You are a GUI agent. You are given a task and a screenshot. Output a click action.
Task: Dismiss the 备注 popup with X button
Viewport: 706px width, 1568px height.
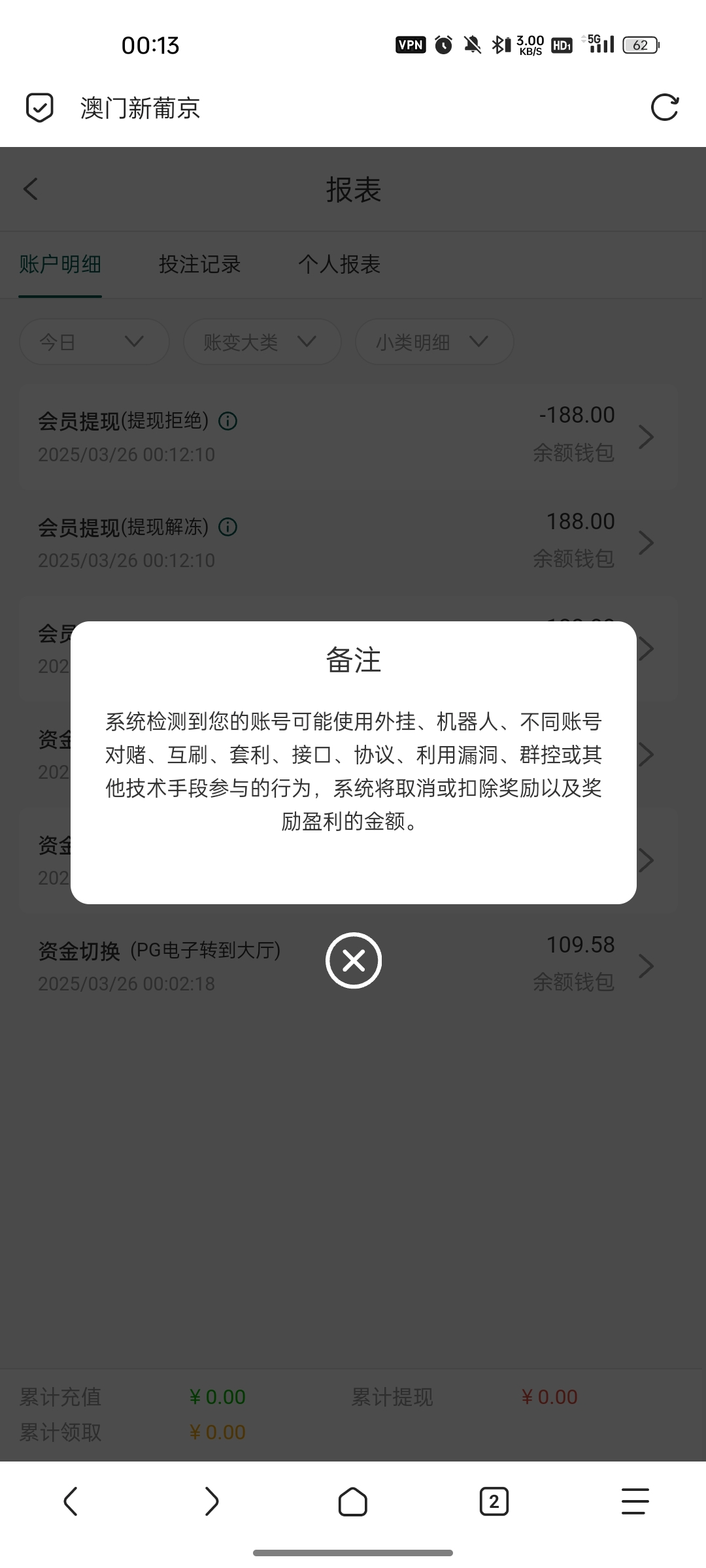point(352,960)
